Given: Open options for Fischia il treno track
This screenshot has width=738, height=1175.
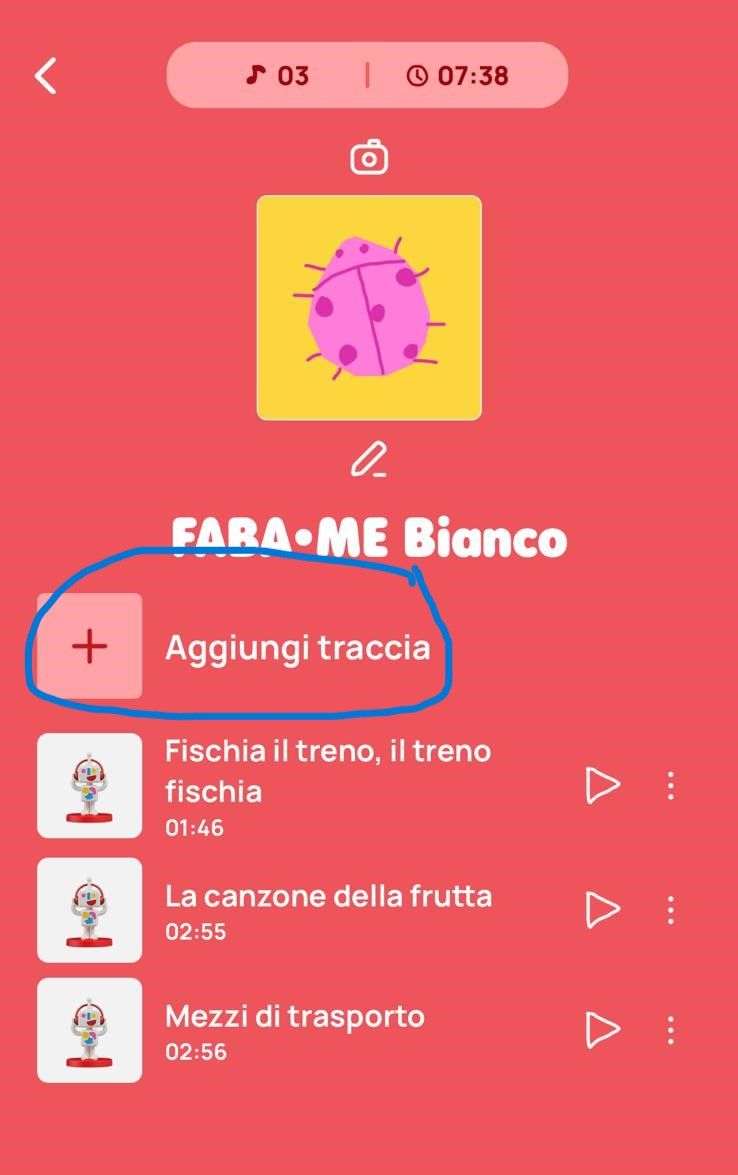Looking at the screenshot, I should coord(671,786).
